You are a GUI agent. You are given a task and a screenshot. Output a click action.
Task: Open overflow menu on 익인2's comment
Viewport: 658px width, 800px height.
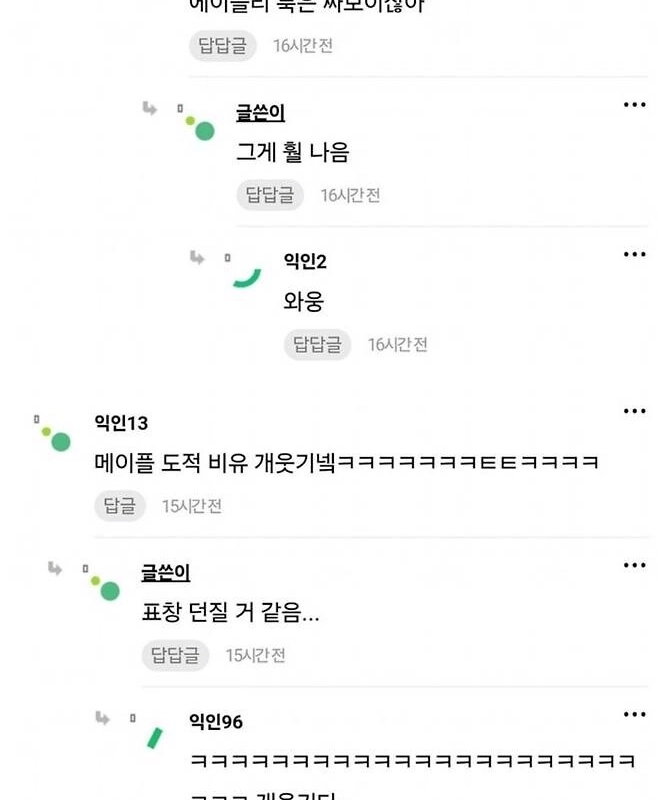pyautogui.click(x=634, y=254)
